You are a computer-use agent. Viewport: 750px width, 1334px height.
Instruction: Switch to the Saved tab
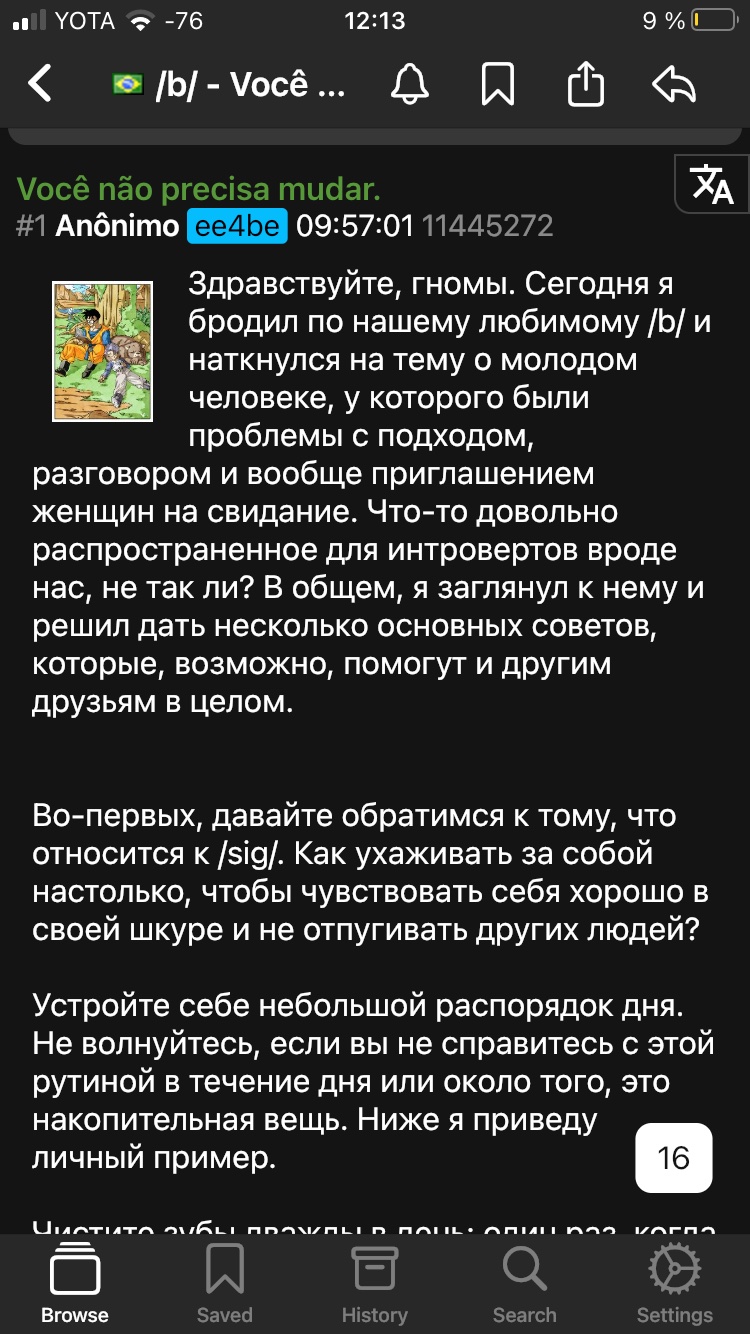pos(225,1285)
